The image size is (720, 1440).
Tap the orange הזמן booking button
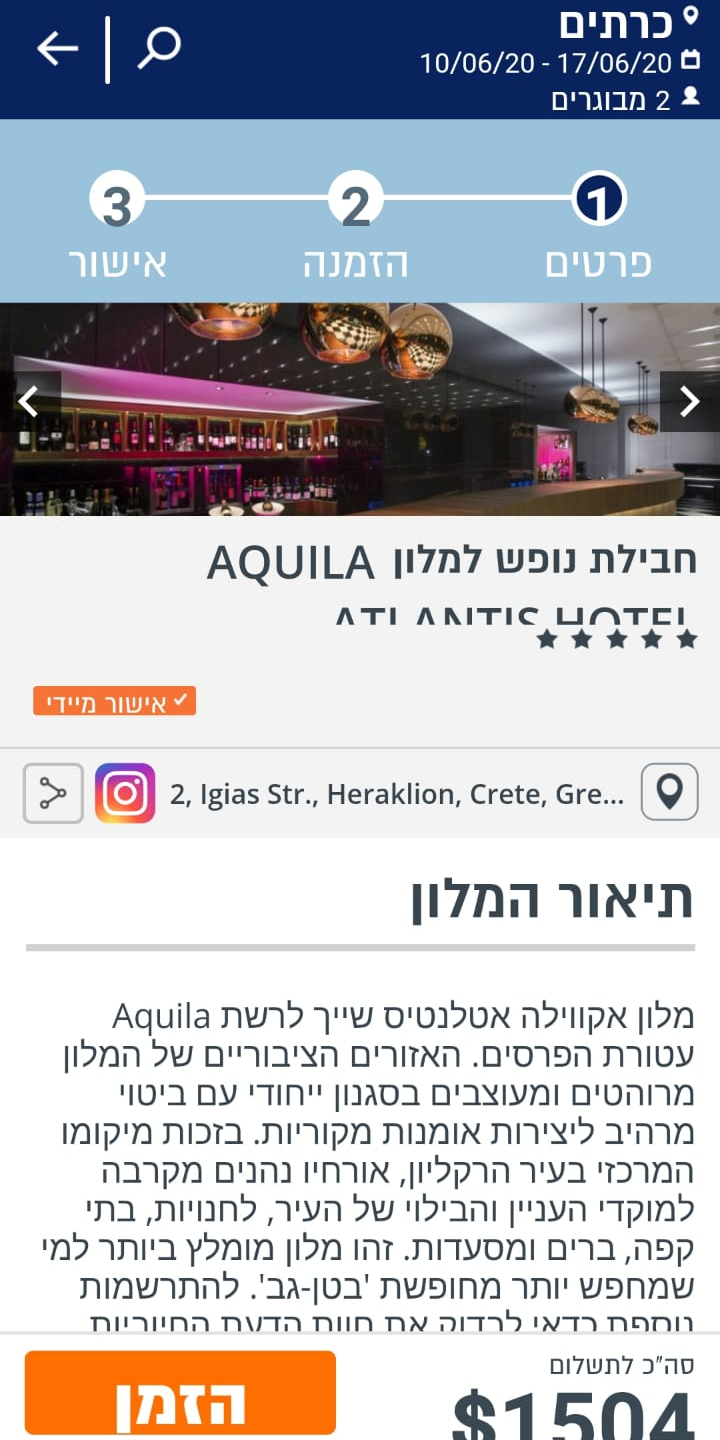(x=180, y=1395)
